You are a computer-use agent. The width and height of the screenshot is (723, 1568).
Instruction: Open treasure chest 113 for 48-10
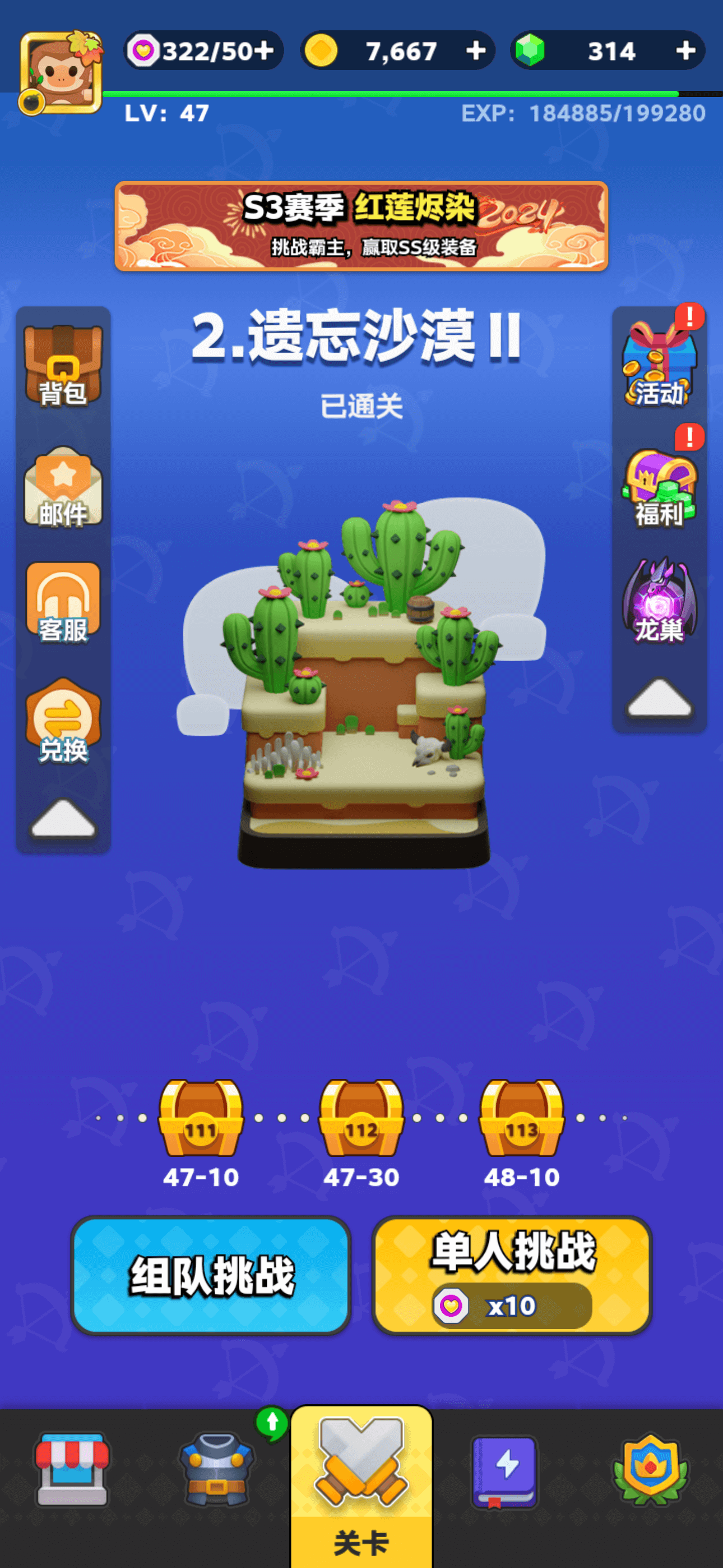point(522,1119)
